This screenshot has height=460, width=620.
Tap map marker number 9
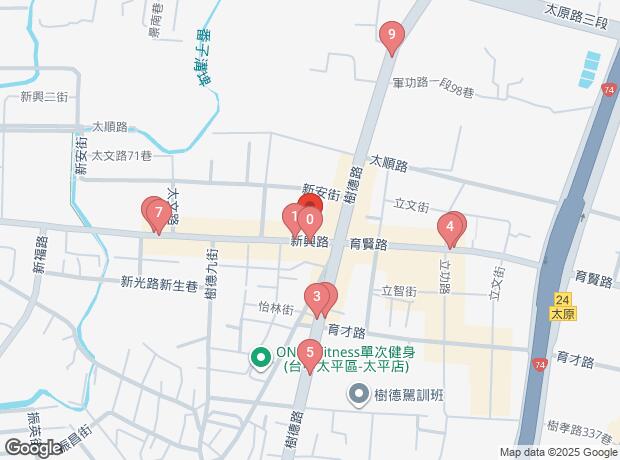click(x=392, y=38)
